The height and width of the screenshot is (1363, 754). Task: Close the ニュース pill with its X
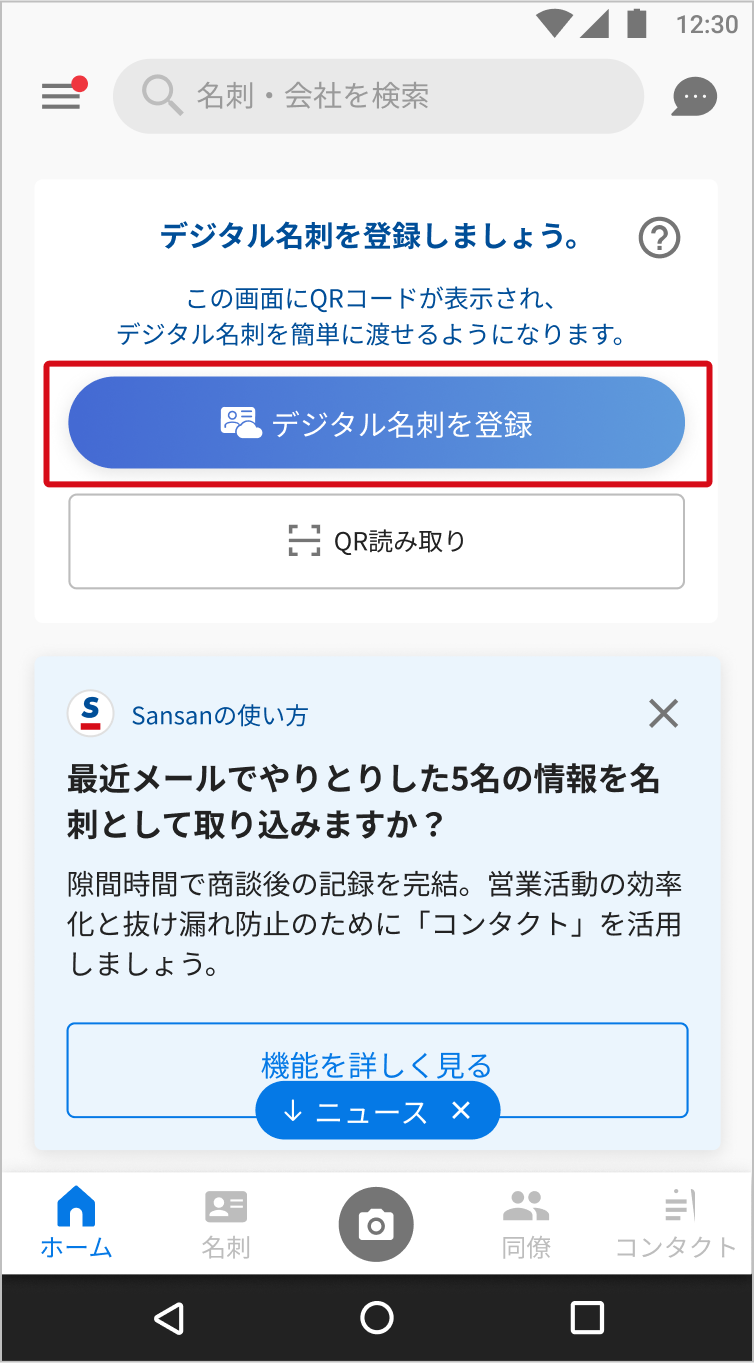pyautogui.click(x=461, y=1111)
